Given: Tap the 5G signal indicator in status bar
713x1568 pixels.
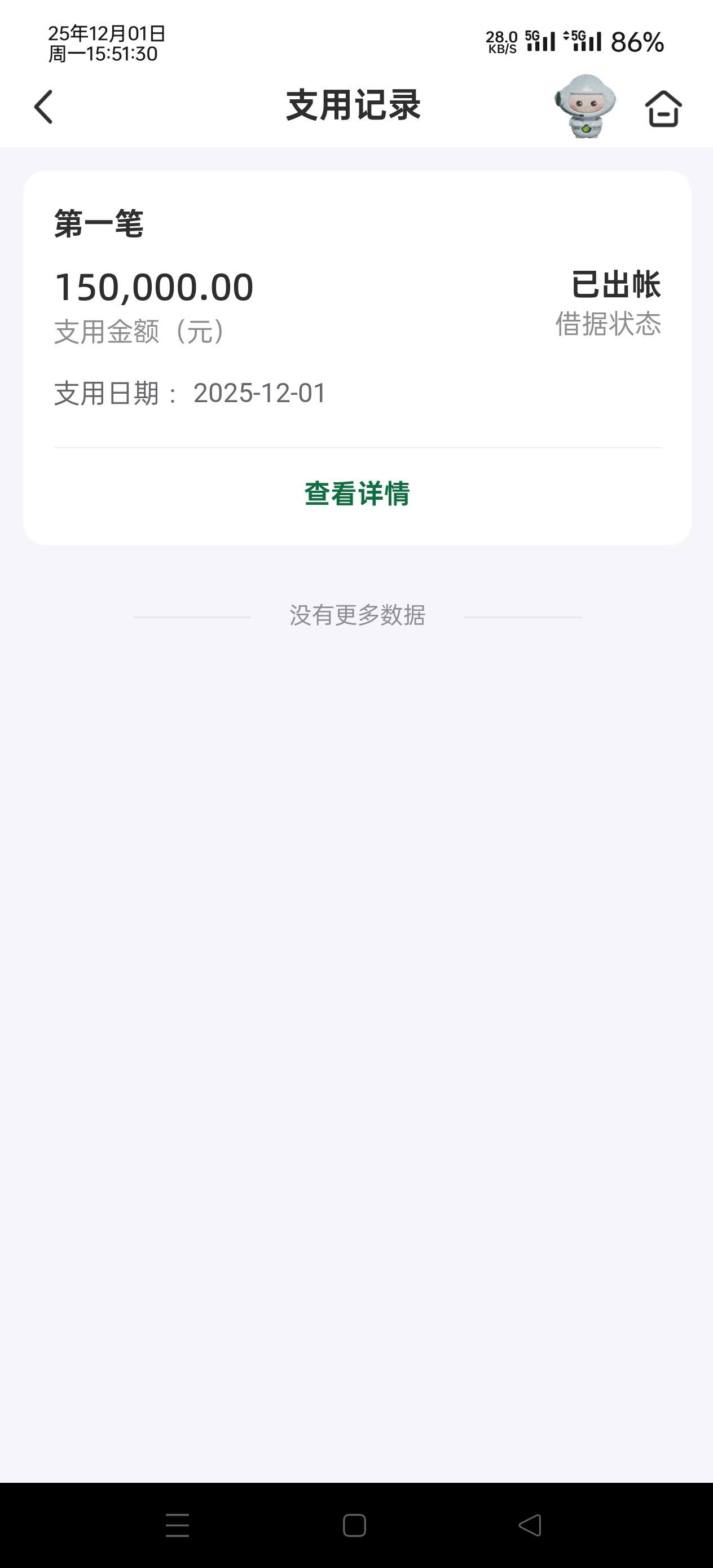Looking at the screenshot, I should pos(541,40).
